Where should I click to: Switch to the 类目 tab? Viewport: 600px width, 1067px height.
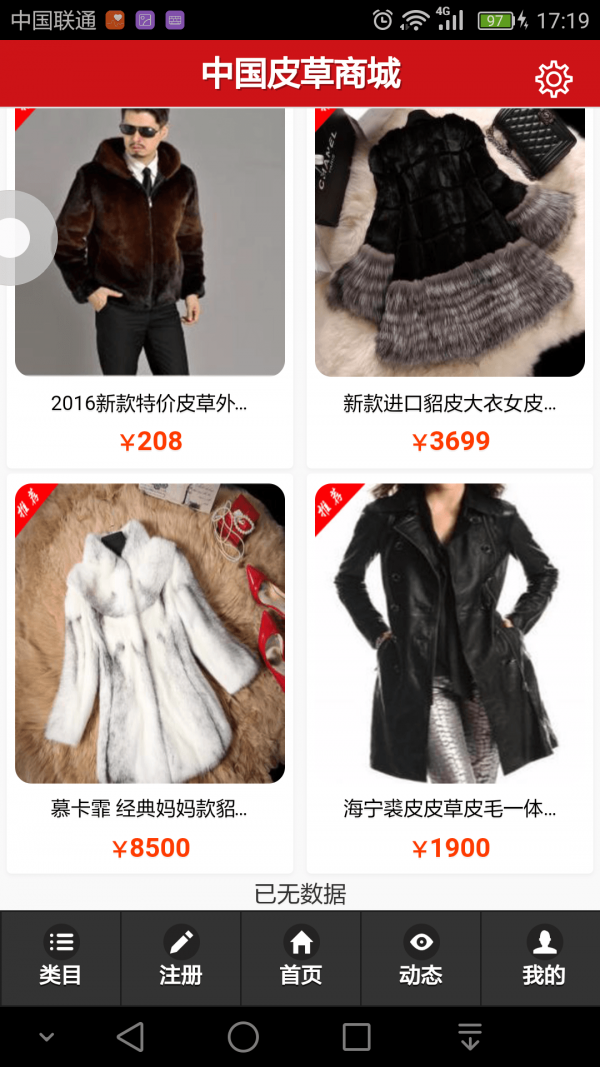pos(61,957)
